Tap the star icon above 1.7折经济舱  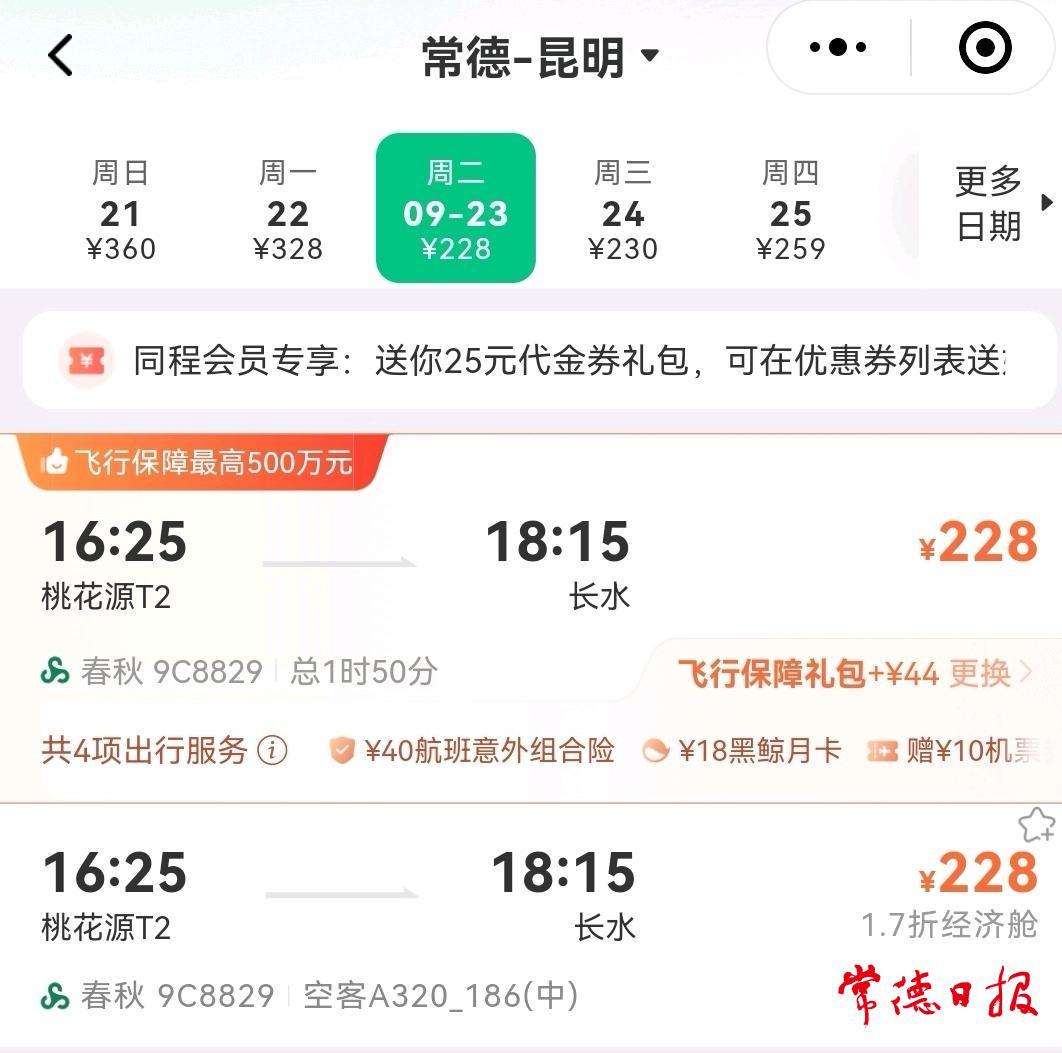tap(1036, 825)
